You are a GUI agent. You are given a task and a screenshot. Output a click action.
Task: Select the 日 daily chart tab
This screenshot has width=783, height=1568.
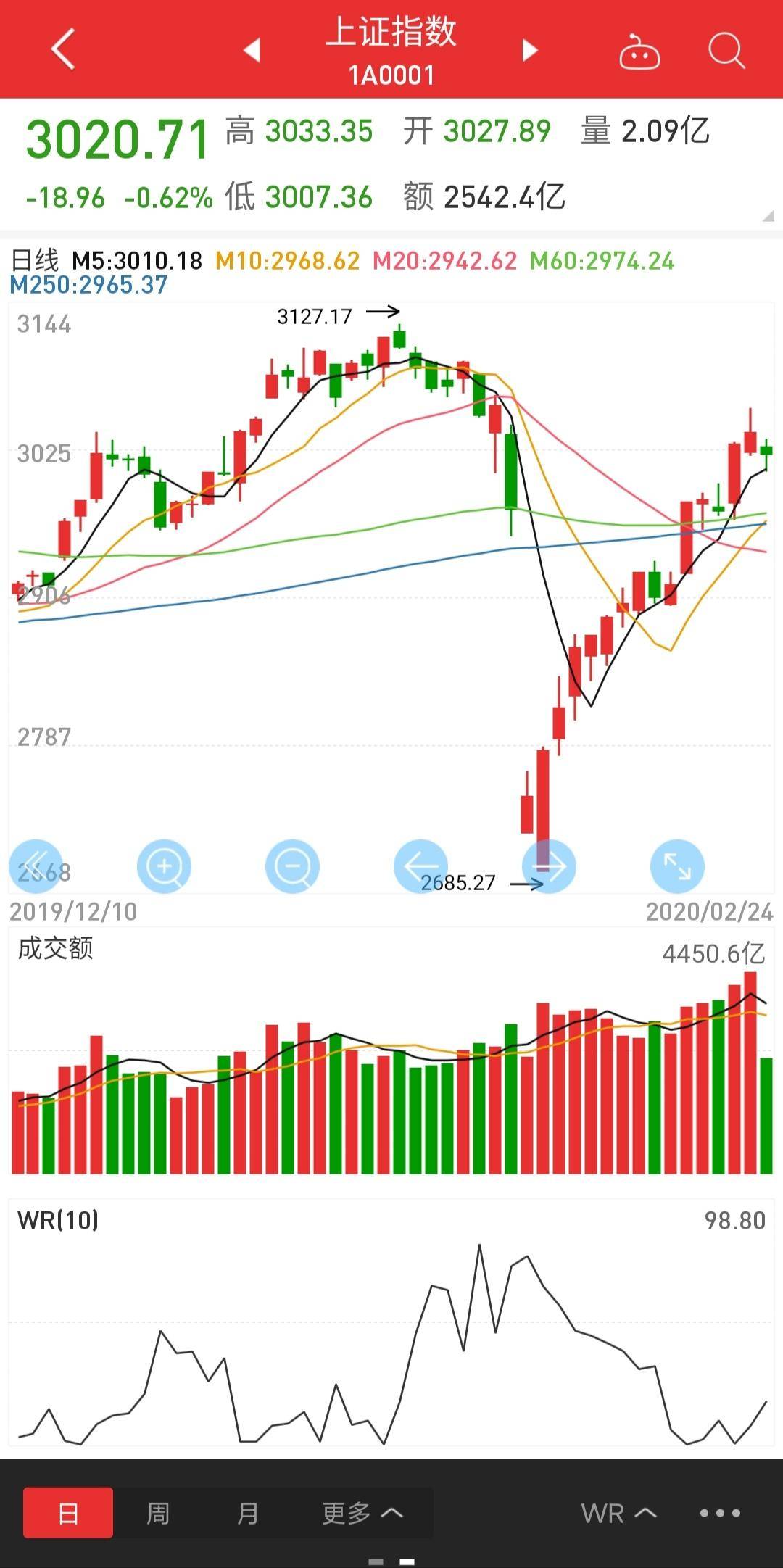(68, 1513)
